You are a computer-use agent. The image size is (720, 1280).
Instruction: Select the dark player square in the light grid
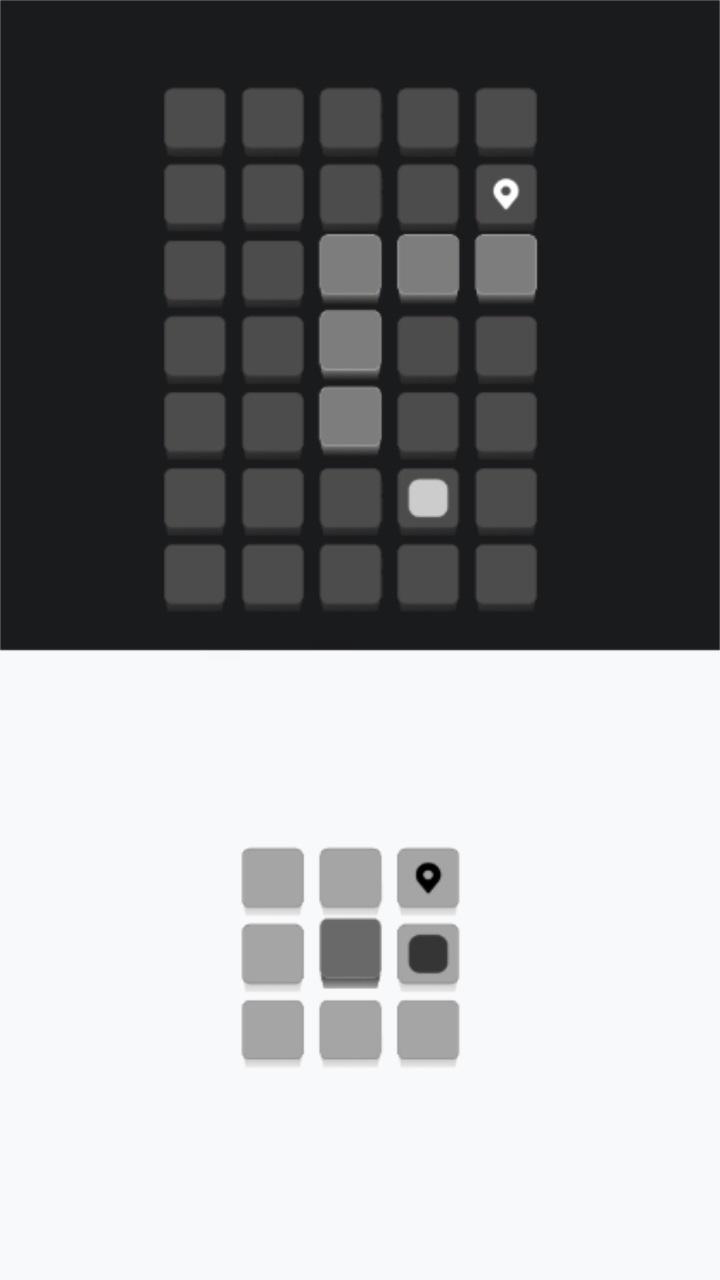pos(428,954)
